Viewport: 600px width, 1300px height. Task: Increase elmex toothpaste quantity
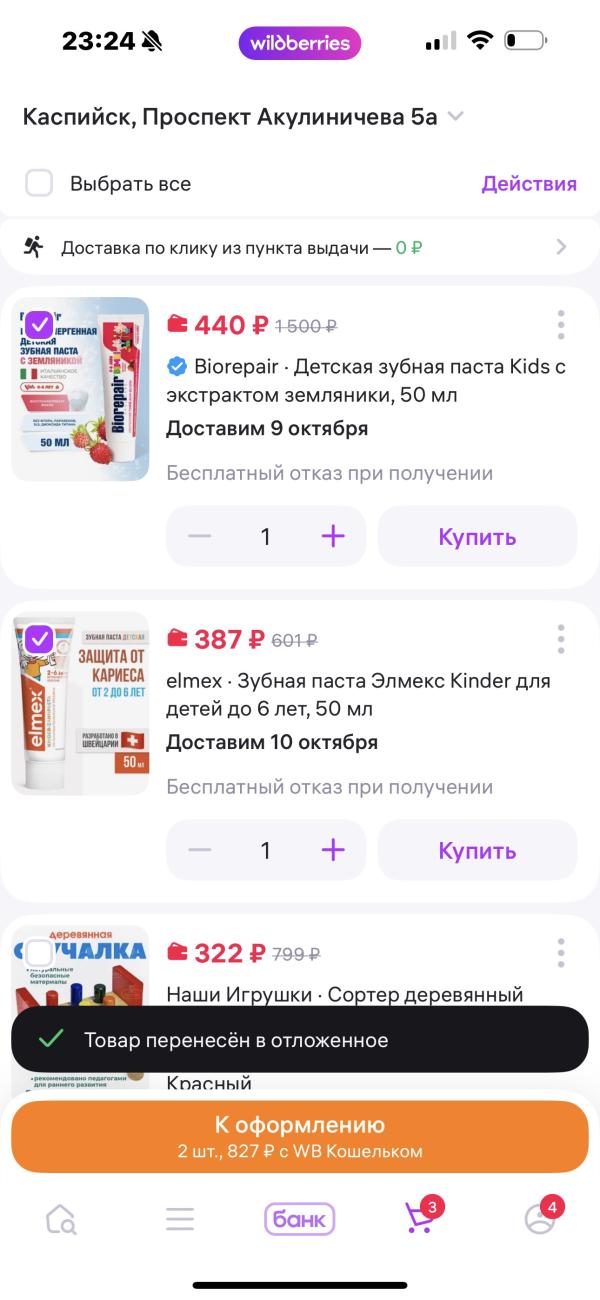[333, 851]
